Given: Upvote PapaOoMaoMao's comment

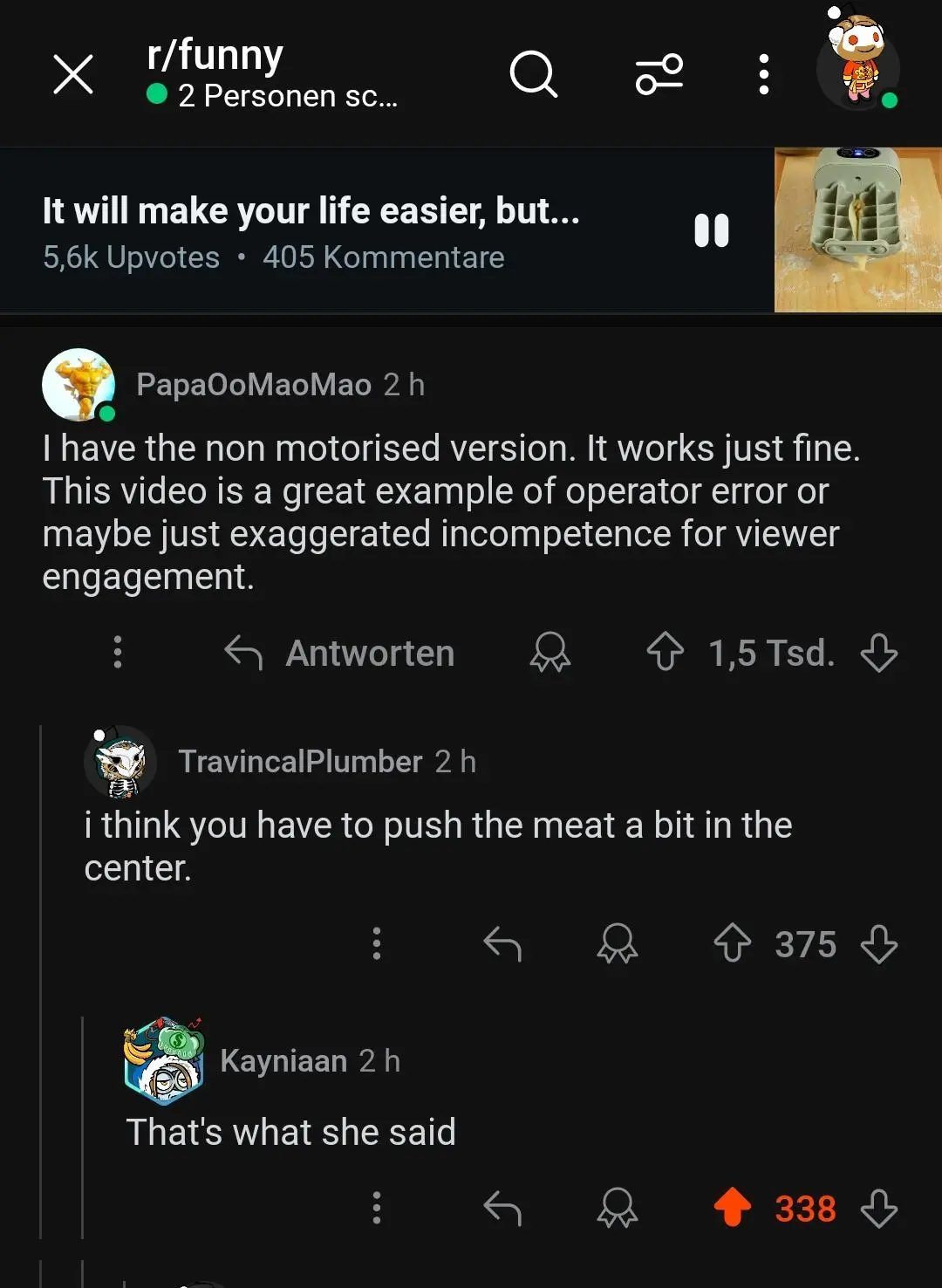Looking at the screenshot, I should pyautogui.click(x=666, y=653).
